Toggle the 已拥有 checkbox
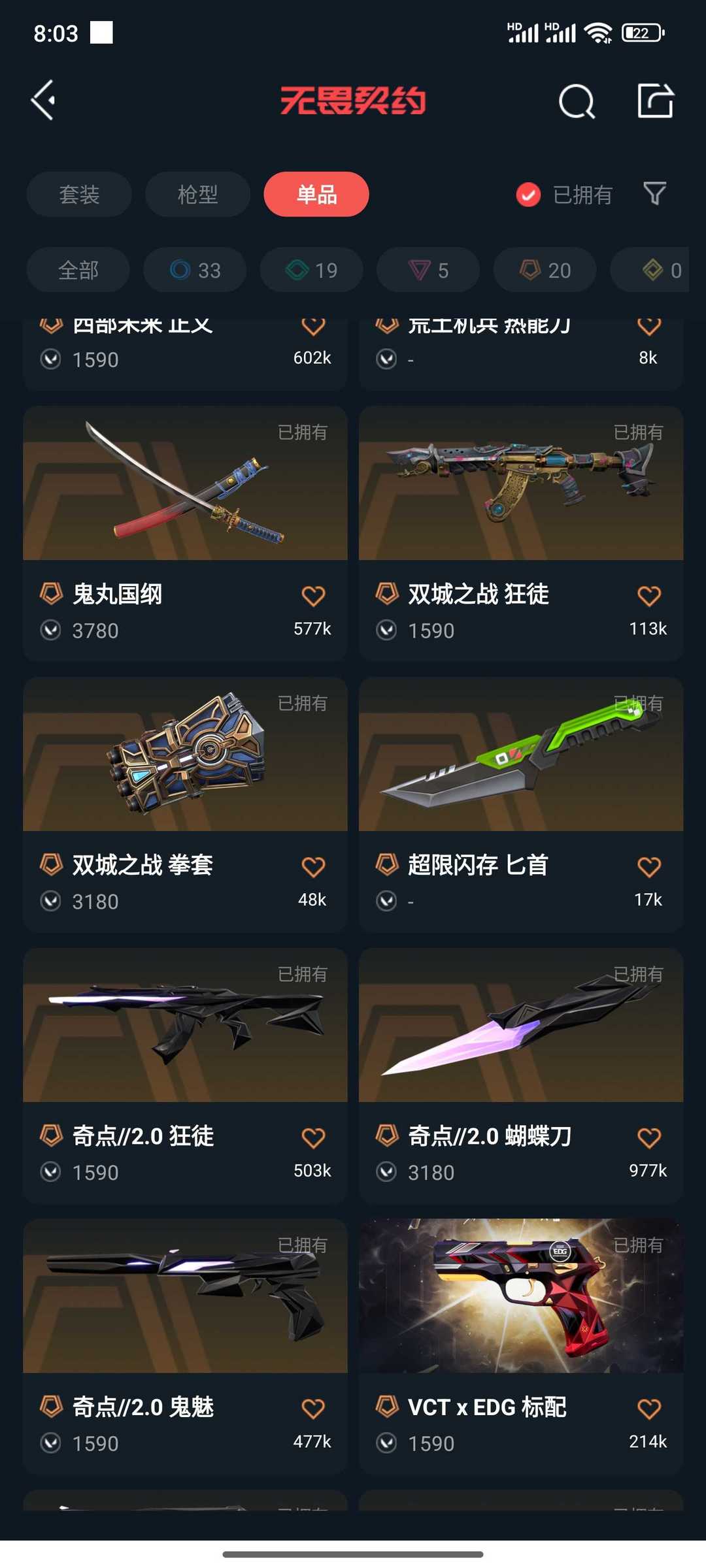 point(528,195)
